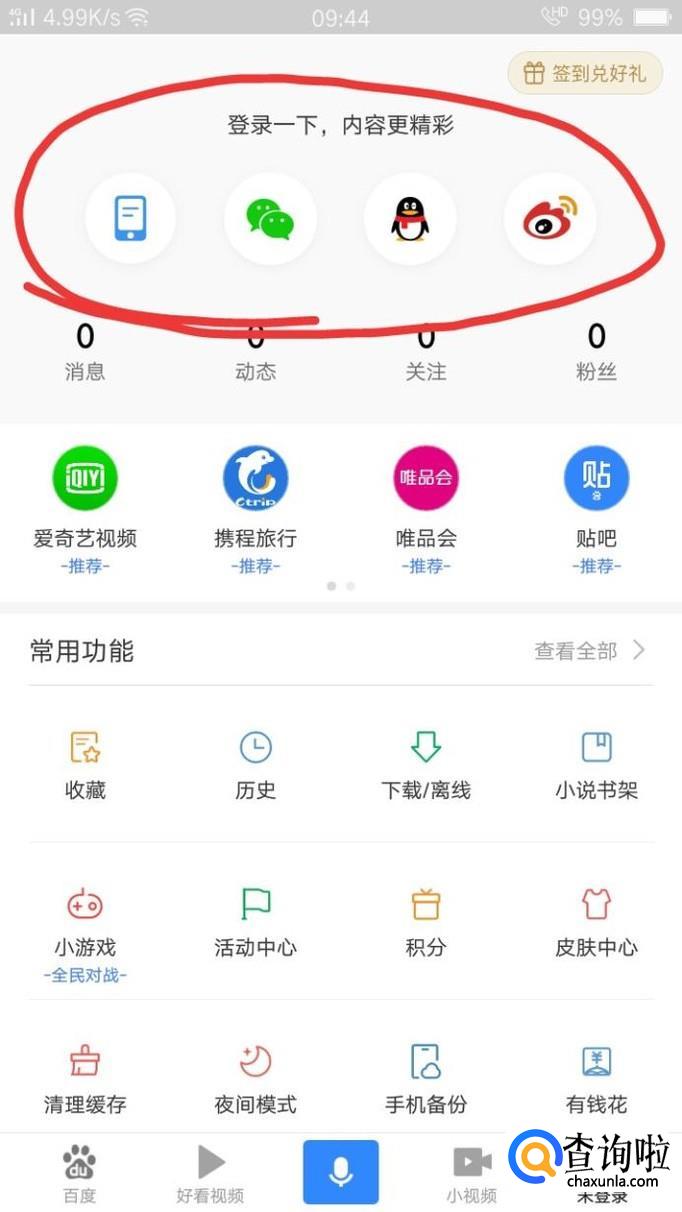Log in using QQ penguin icon

pyautogui.click(x=410, y=218)
